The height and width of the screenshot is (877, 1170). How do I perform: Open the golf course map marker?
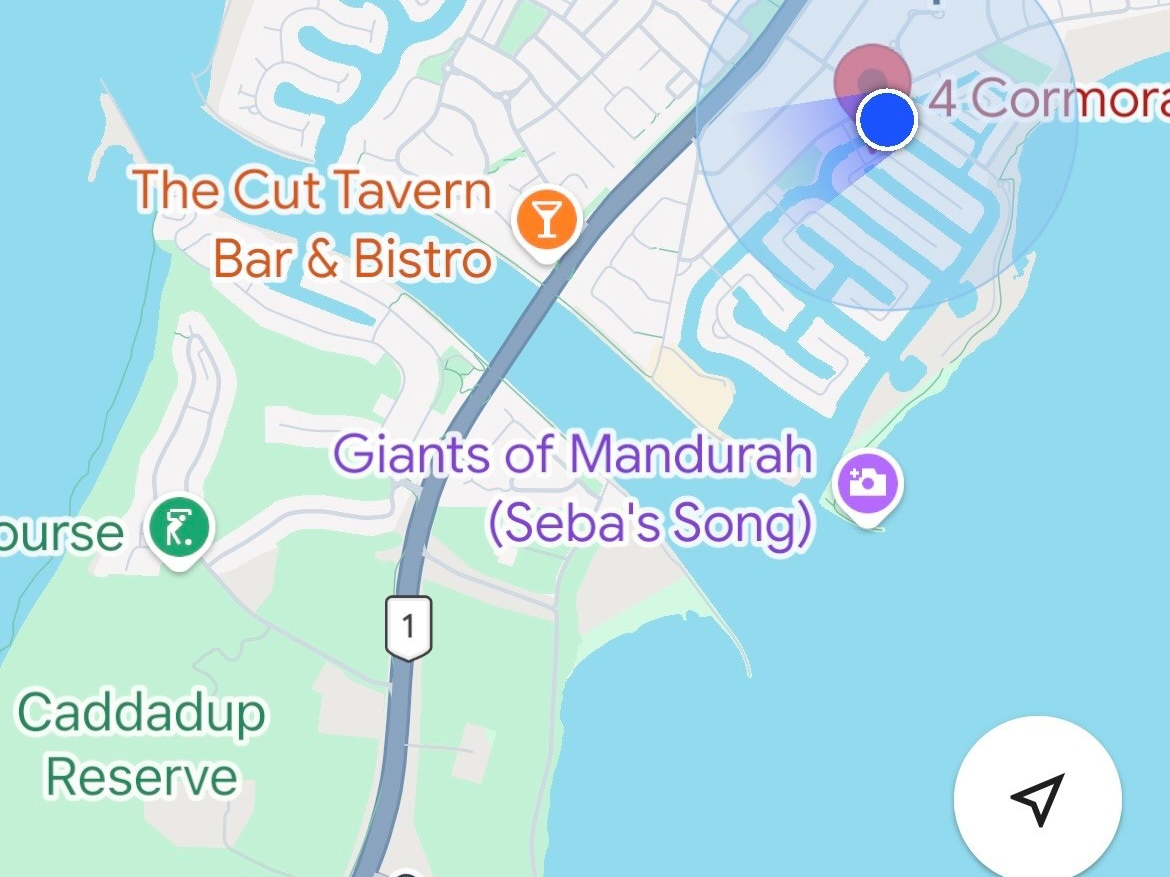coord(179,527)
